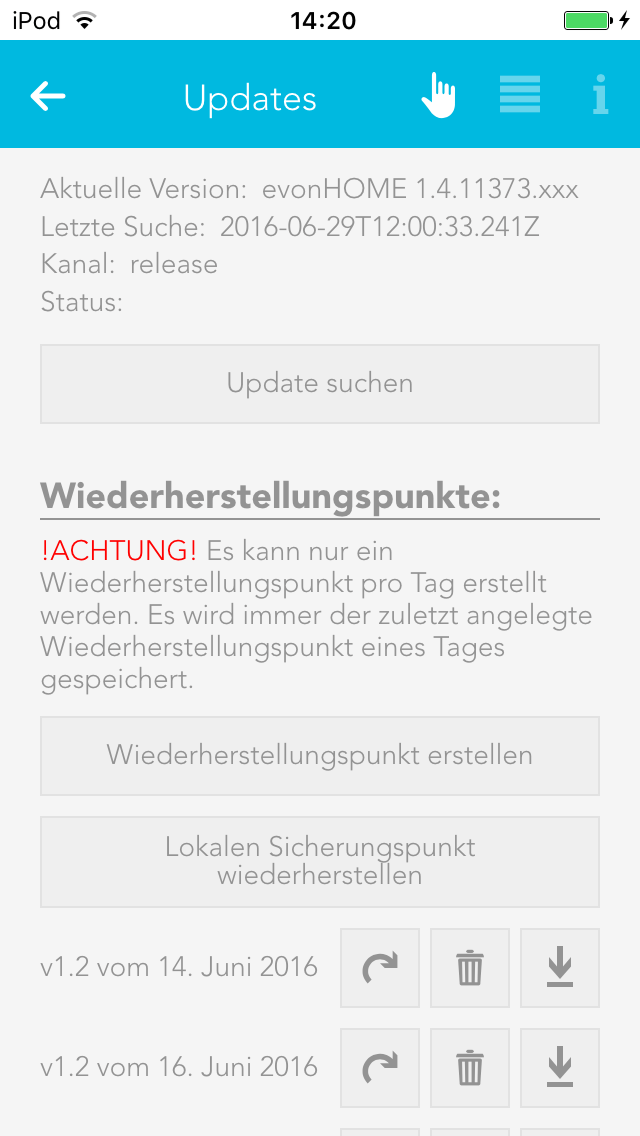Delete the restore point from 14. Juni 2016
Screen dimensions: 640x1136
tap(470, 967)
